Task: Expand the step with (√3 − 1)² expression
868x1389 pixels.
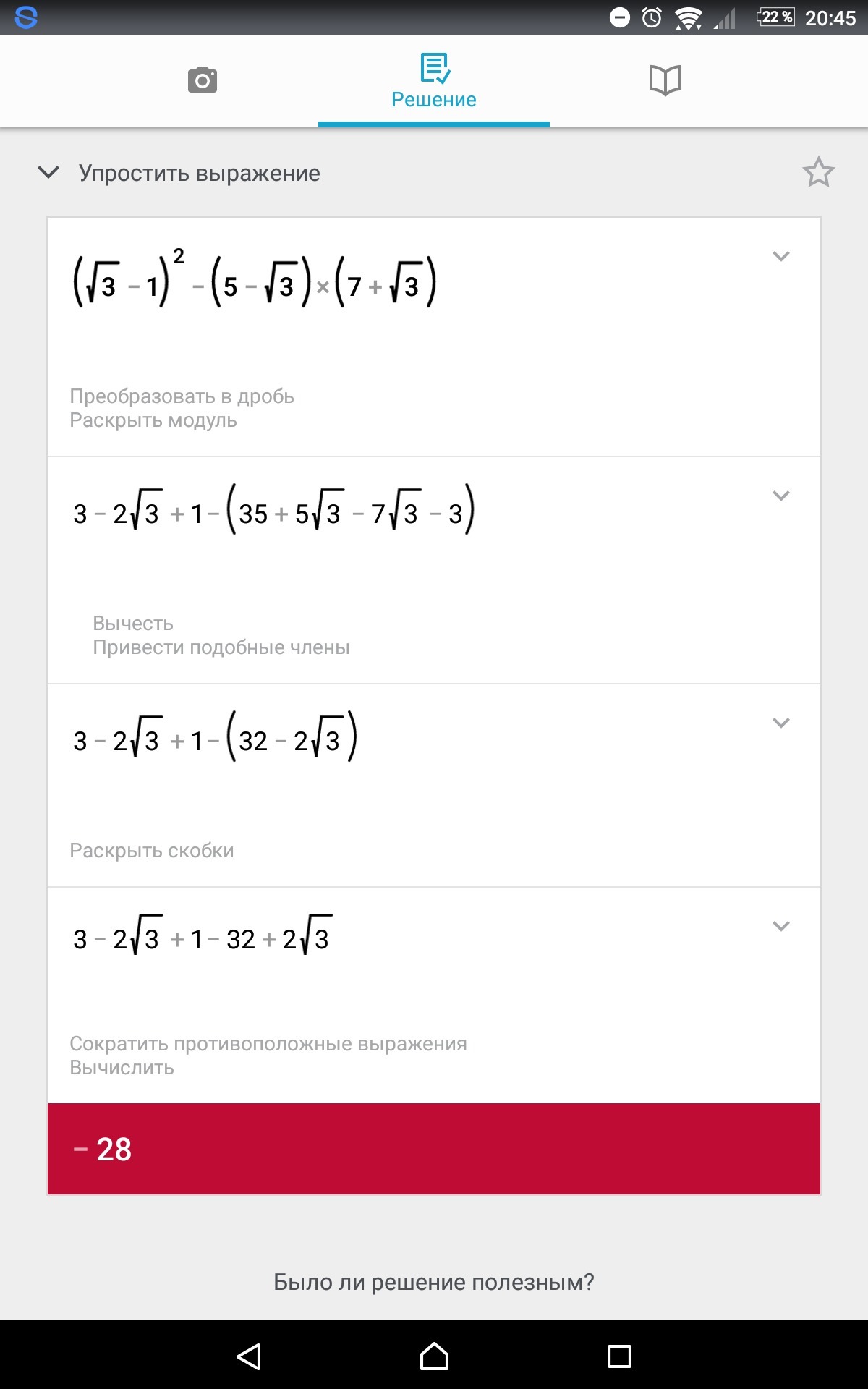Action: point(780,256)
